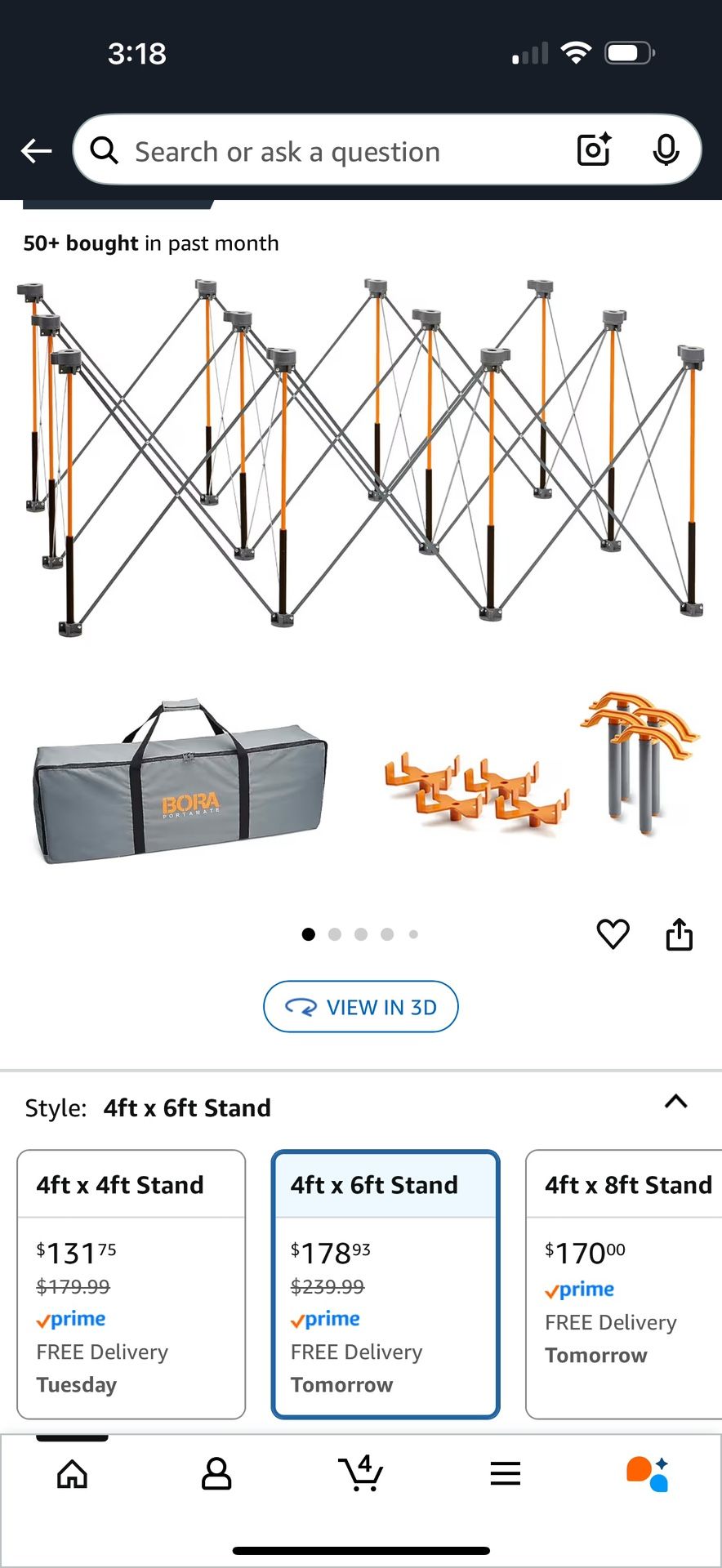Tap the search or ask a question field
Screen dimensions: 722x1568
[x=327, y=151]
